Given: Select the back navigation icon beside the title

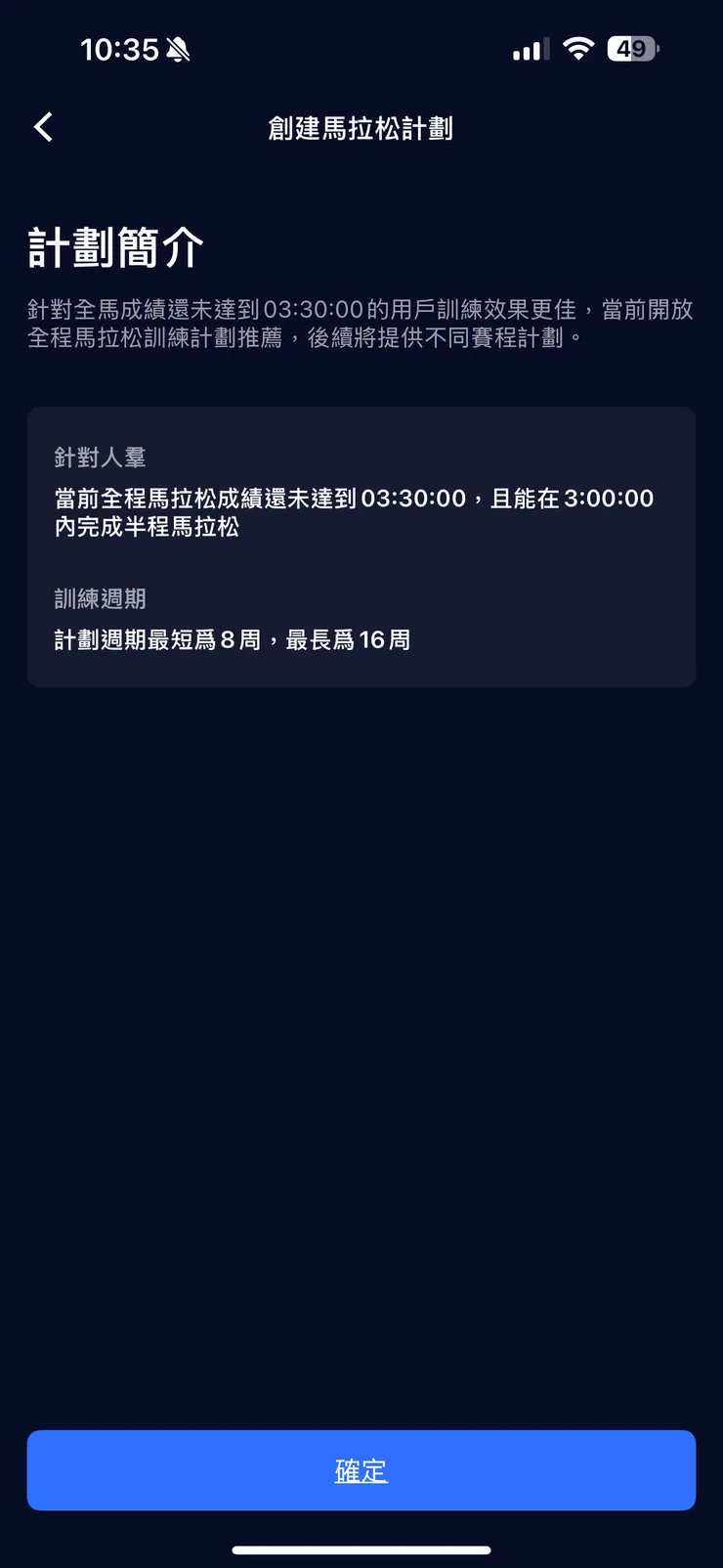Looking at the screenshot, I should point(42,127).
